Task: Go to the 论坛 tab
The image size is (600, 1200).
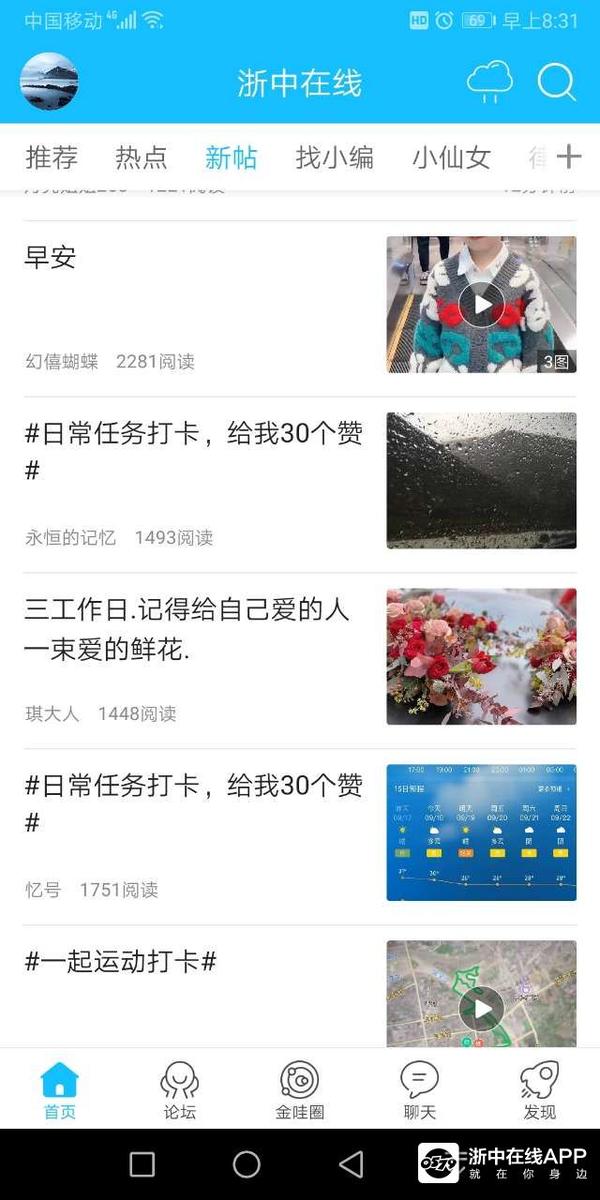Action: click(180, 1090)
